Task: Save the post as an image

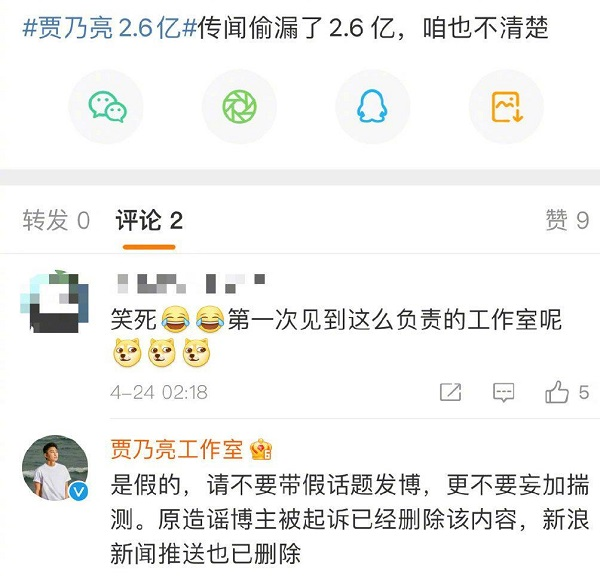Action: pyautogui.click(x=506, y=106)
